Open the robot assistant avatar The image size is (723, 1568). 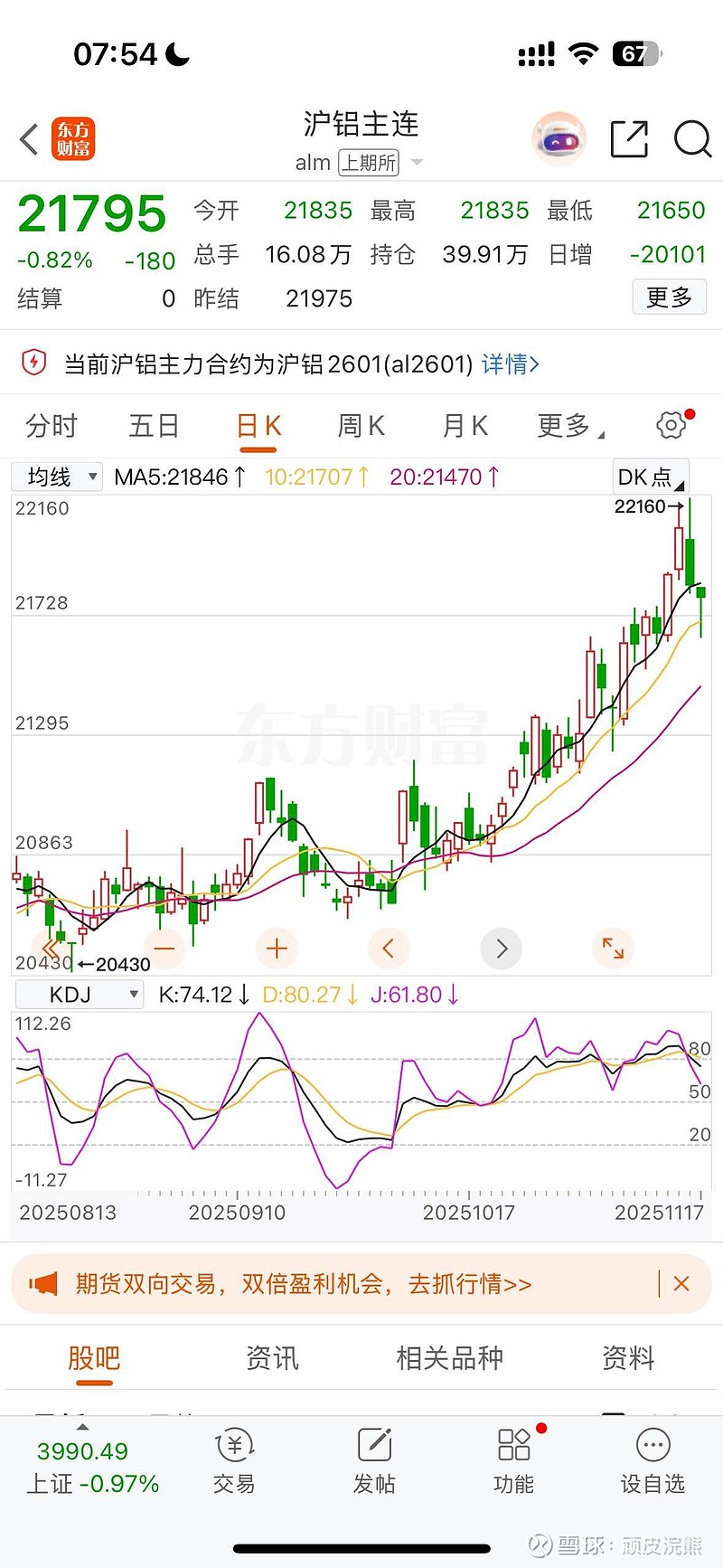click(559, 139)
